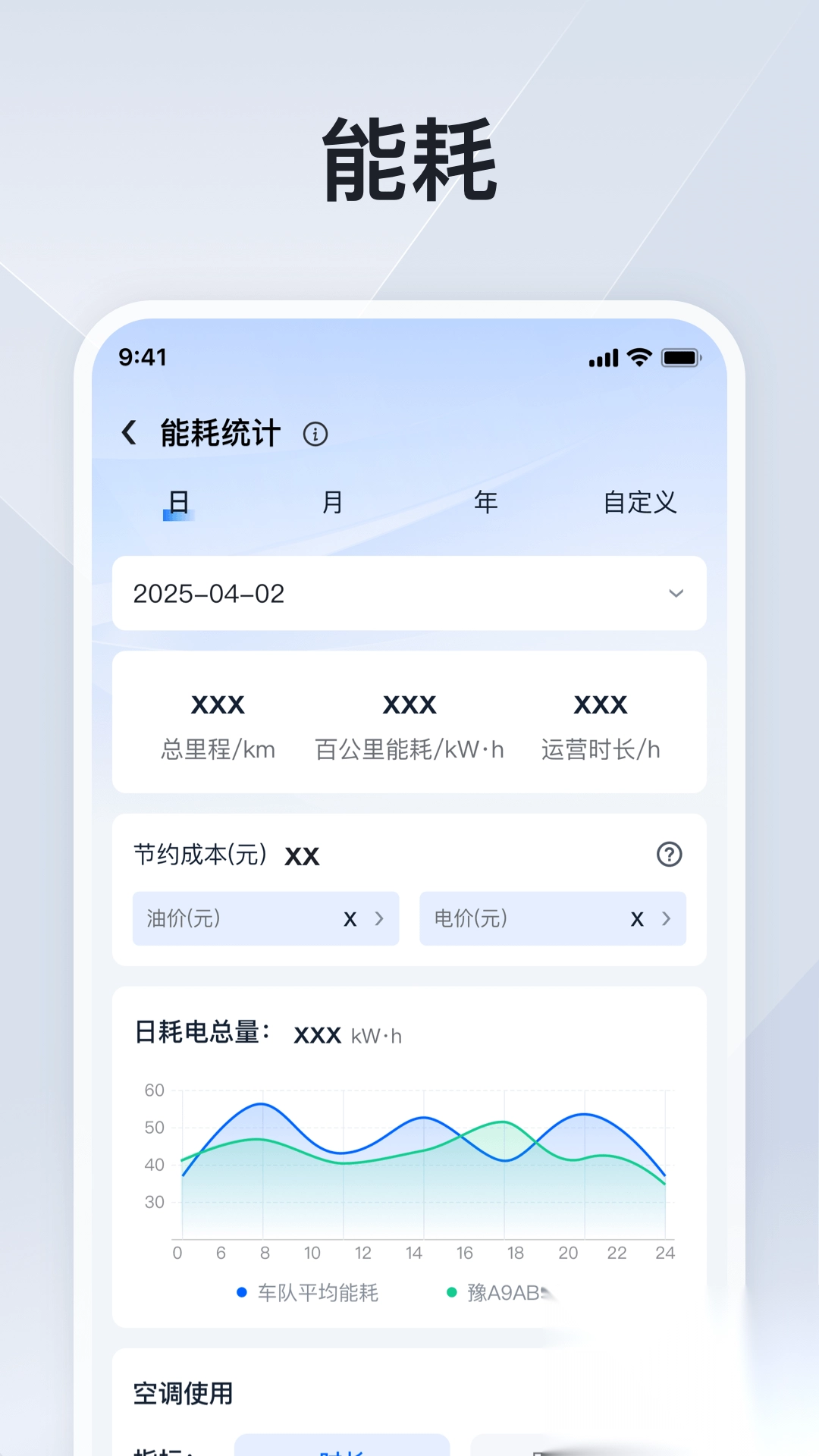819x1456 pixels.
Task: Switch to the 自定义 tab
Action: (x=641, y=502)
